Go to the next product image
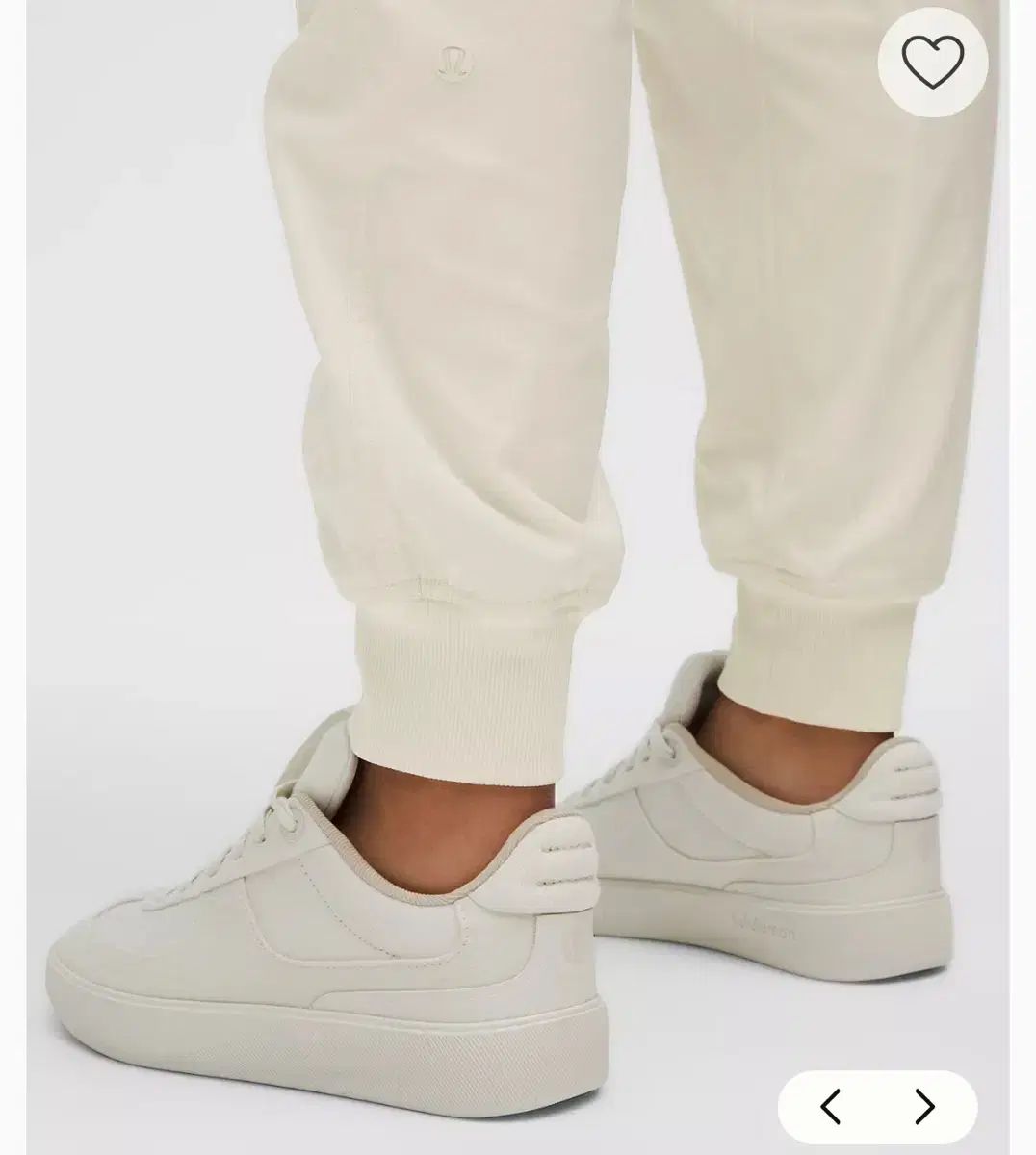The width and height of the screenshot is (1036, 1155). (924, 1107)
